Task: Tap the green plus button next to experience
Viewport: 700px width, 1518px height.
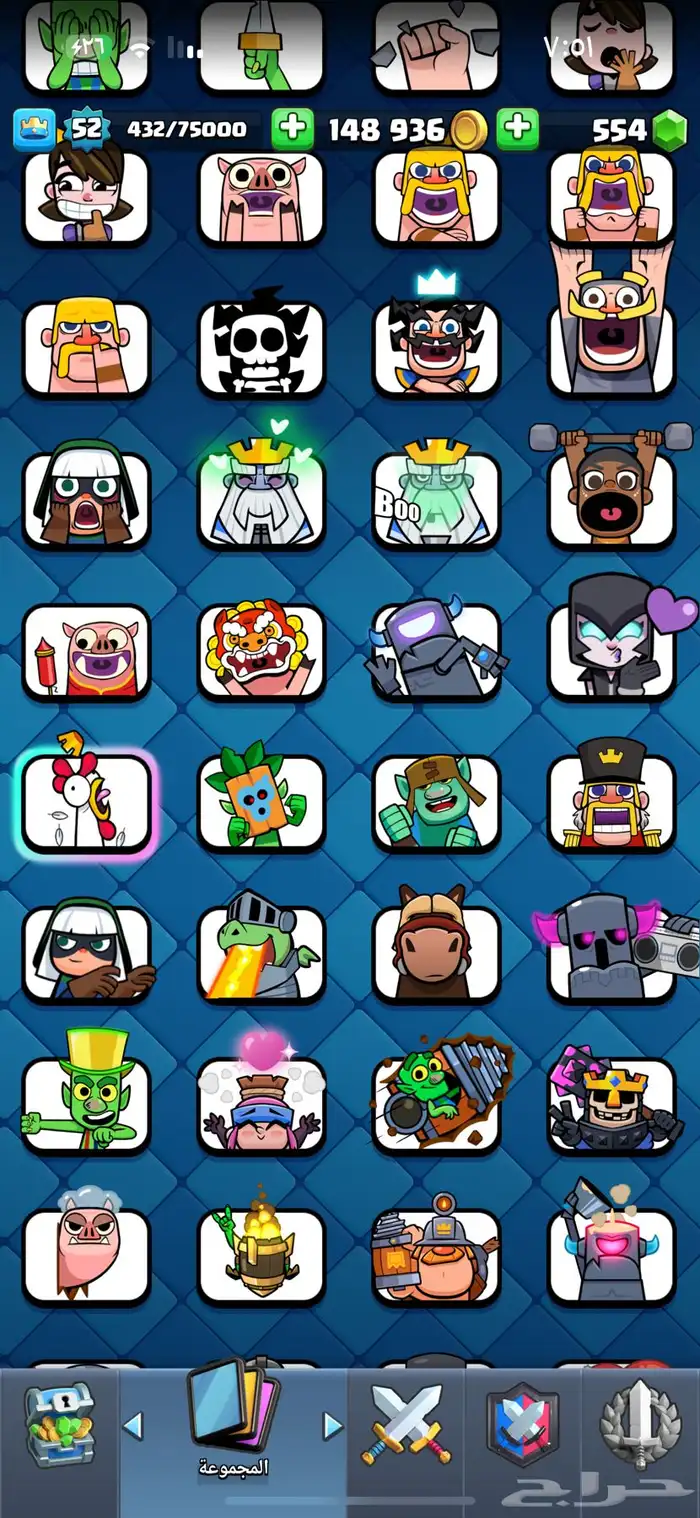Action: pos(292,129)
